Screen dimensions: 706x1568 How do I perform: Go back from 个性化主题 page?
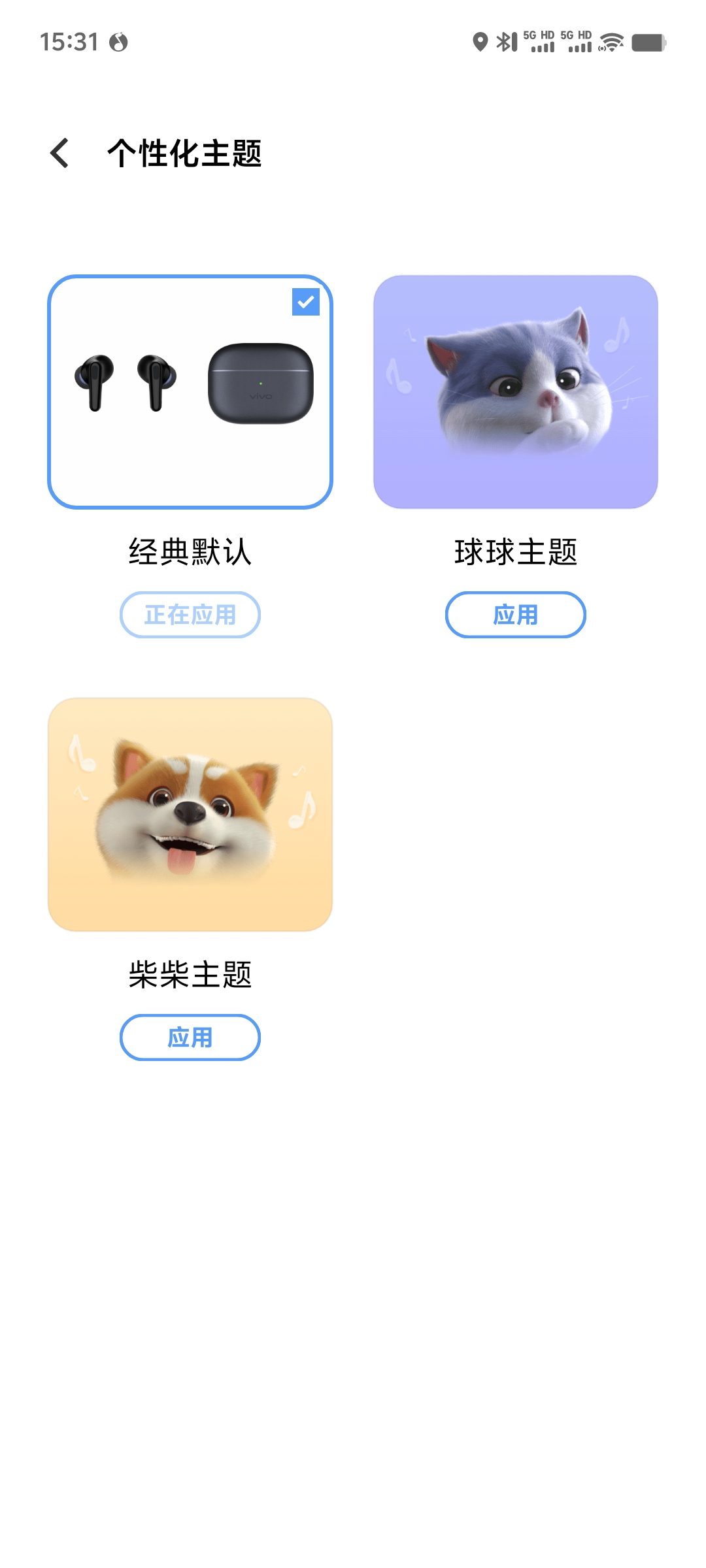click(59, 153)
